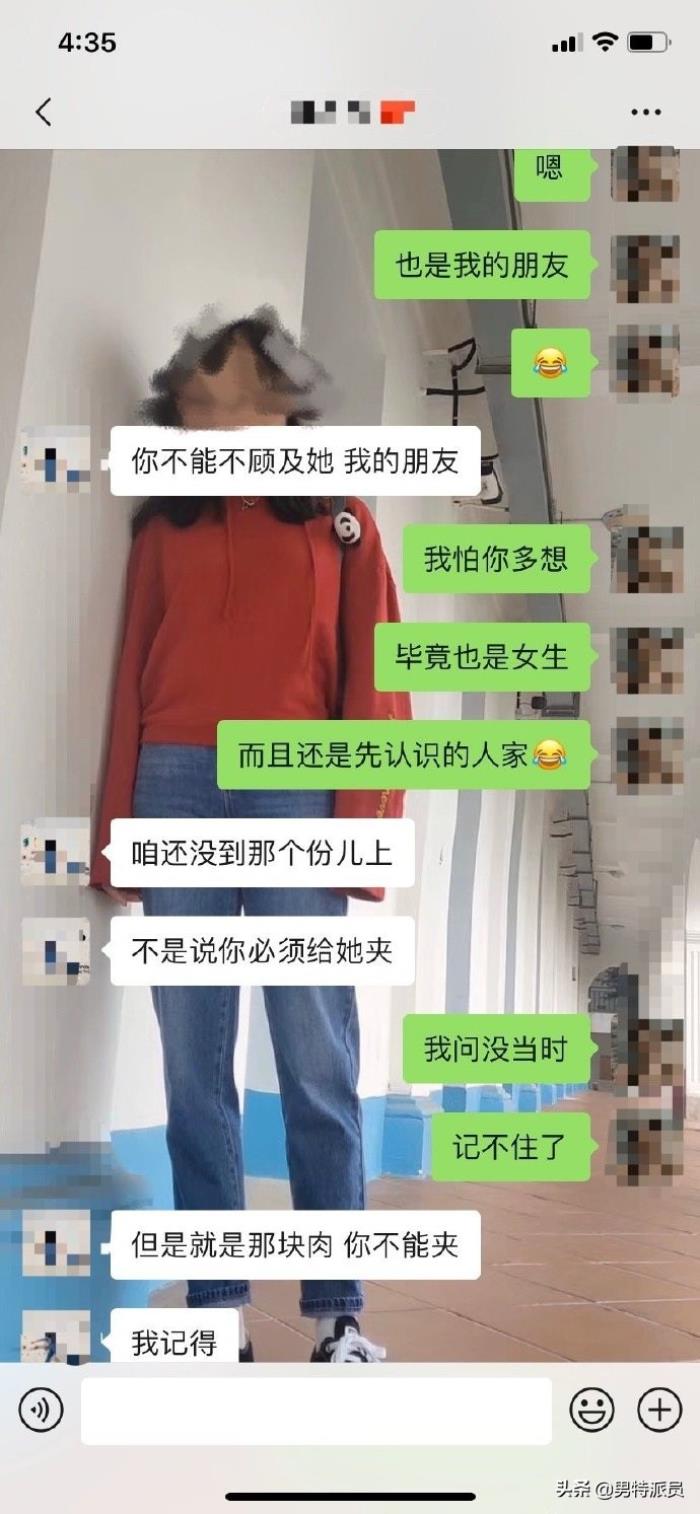Viewport: 700px width, 1514px height.
Task: Open contact avatar beside 咱还没到那个份儿上
Action: (57, 852)
